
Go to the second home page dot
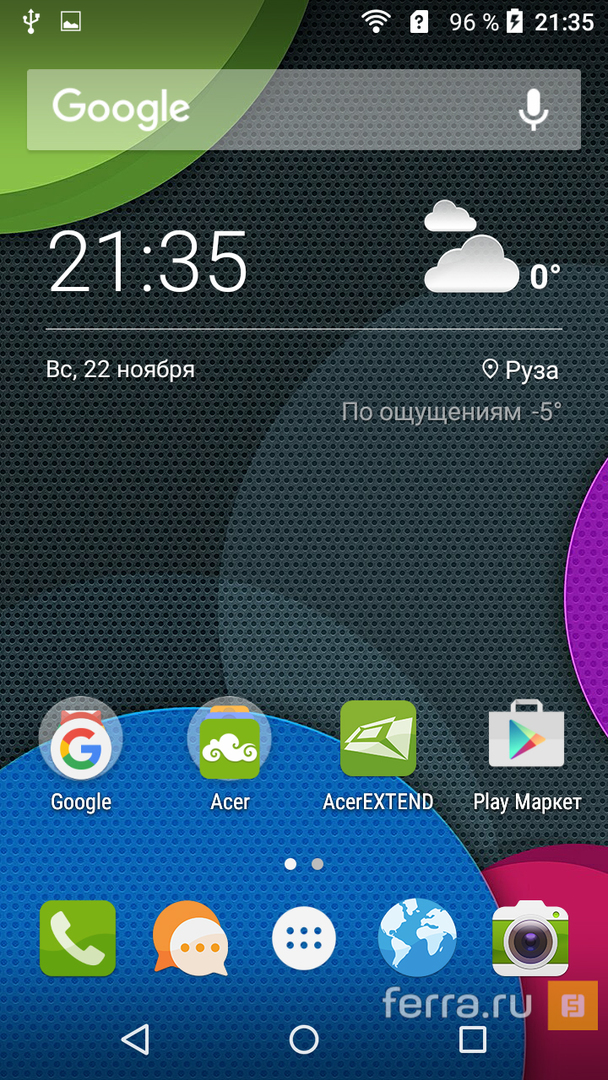(317, 863)
